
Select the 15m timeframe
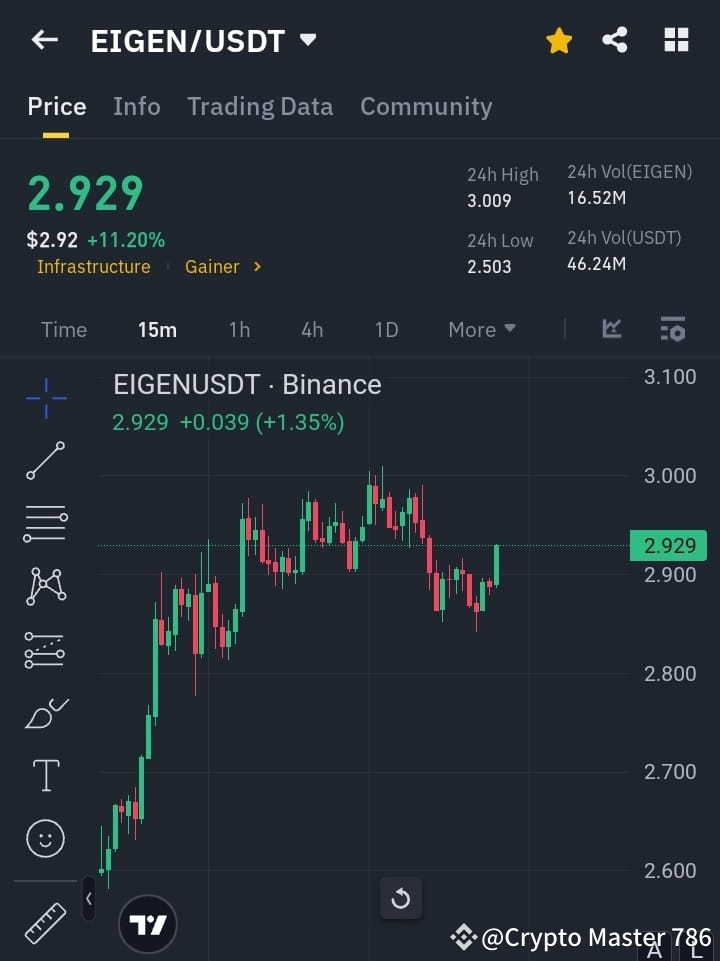[157, 329]
